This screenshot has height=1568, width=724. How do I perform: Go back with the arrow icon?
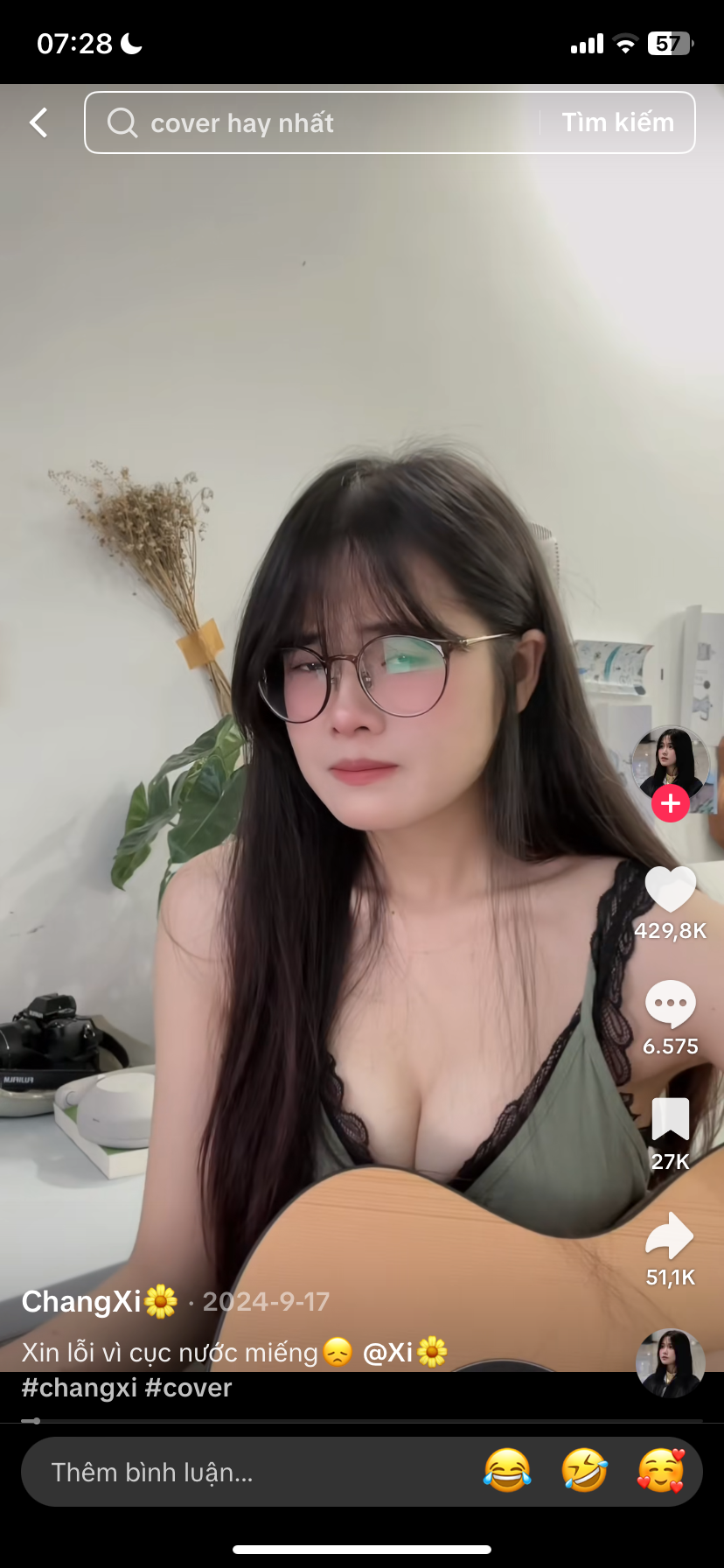click(38, 122)
